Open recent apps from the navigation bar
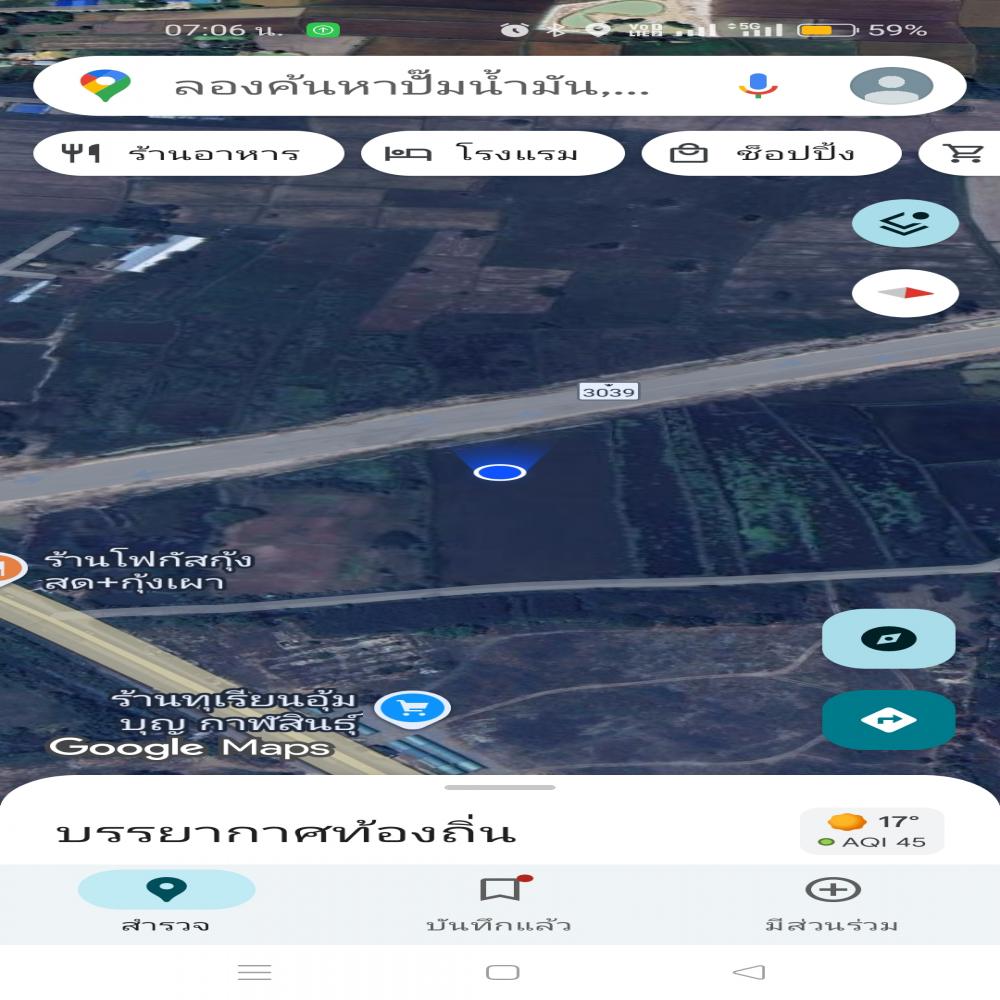Image resolution: width=1000 pixels, height=1000 pixels. [254, 972]
